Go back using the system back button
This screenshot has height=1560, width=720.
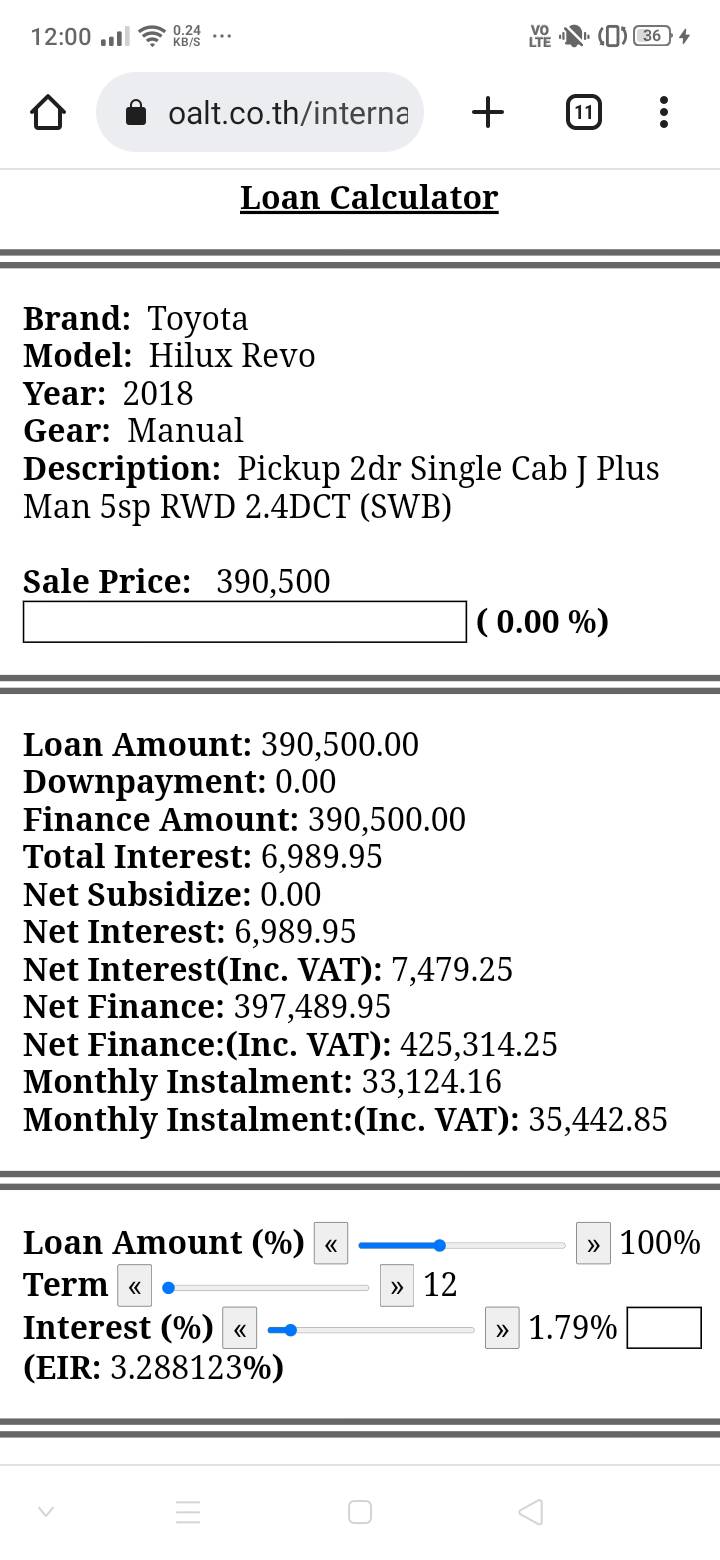[531, 1512]
